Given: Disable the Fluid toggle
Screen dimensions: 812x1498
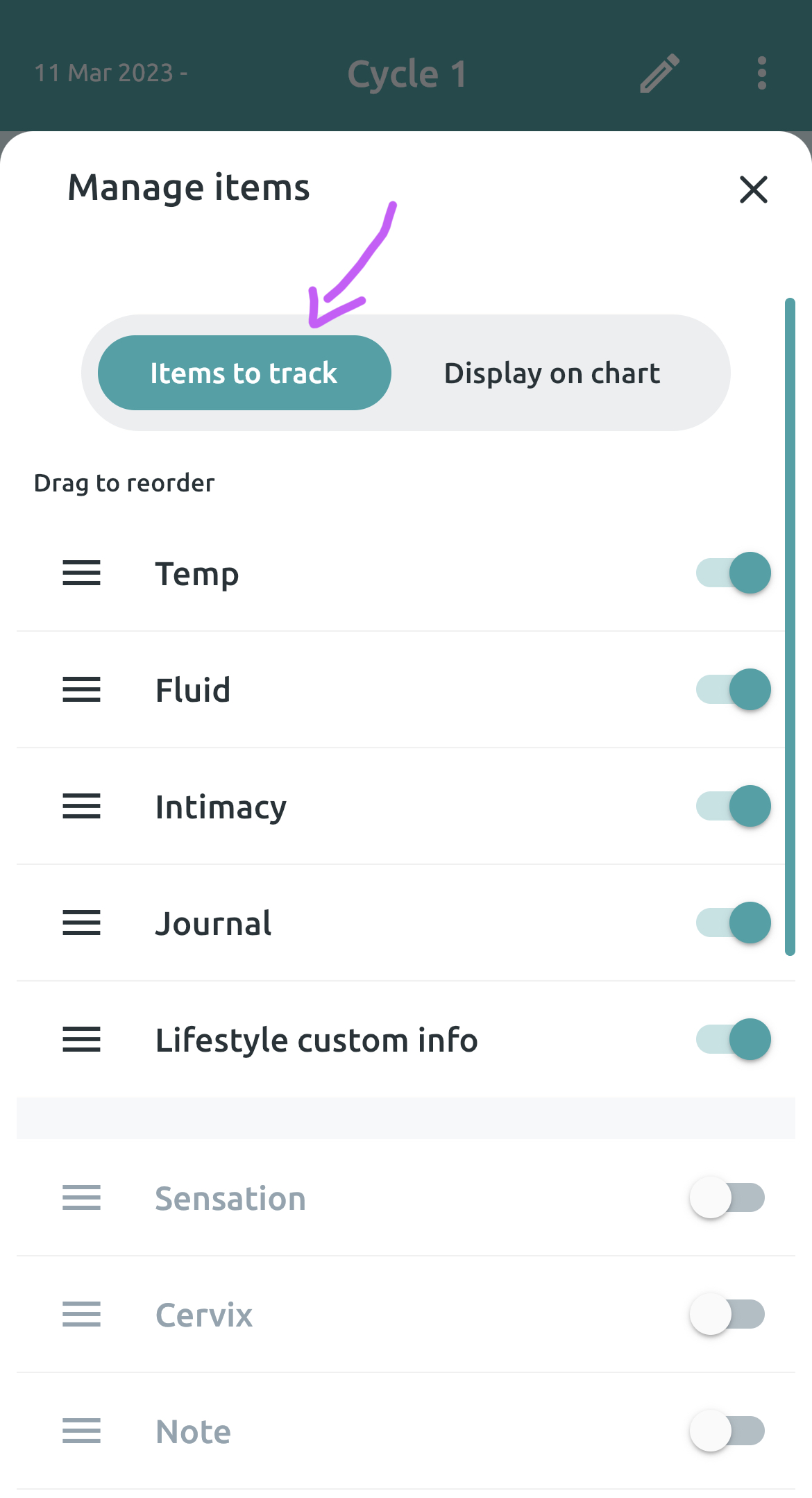Looking at the screenshot, I should pos(733,690).
